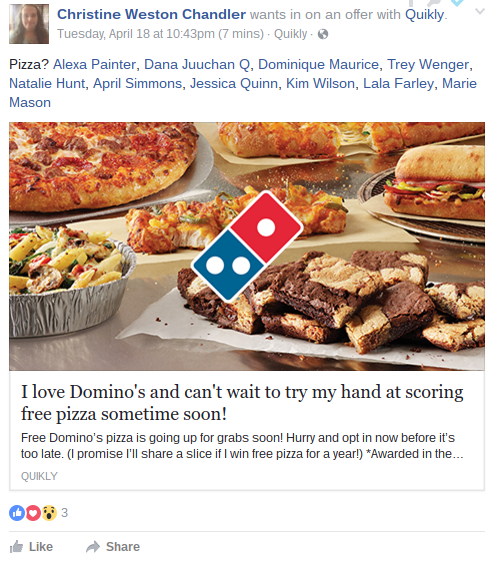Open Dominique Maurice's profile

tap(318, 64)
